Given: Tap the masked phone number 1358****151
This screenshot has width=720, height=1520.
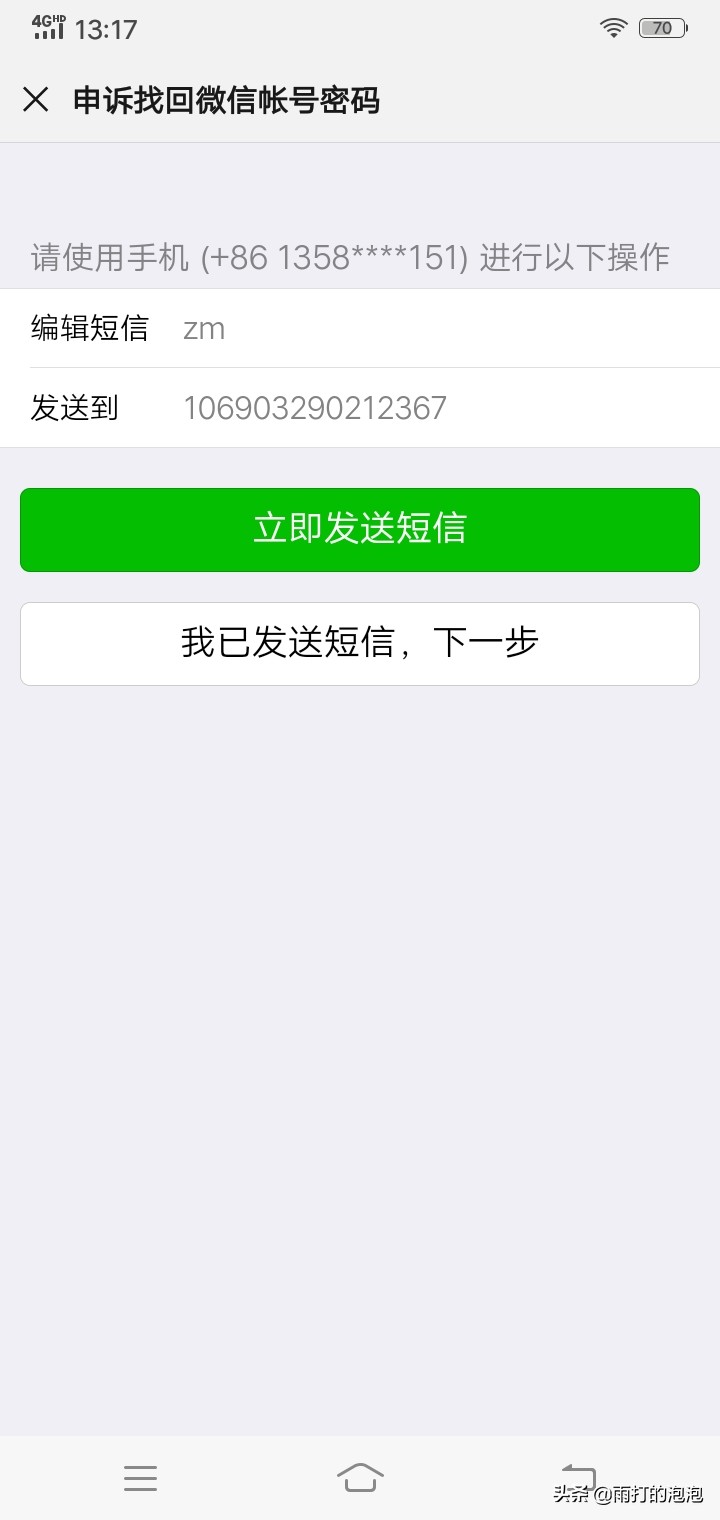Looking at the screenshot, I should pyautogui.click(x=370, y=257).
